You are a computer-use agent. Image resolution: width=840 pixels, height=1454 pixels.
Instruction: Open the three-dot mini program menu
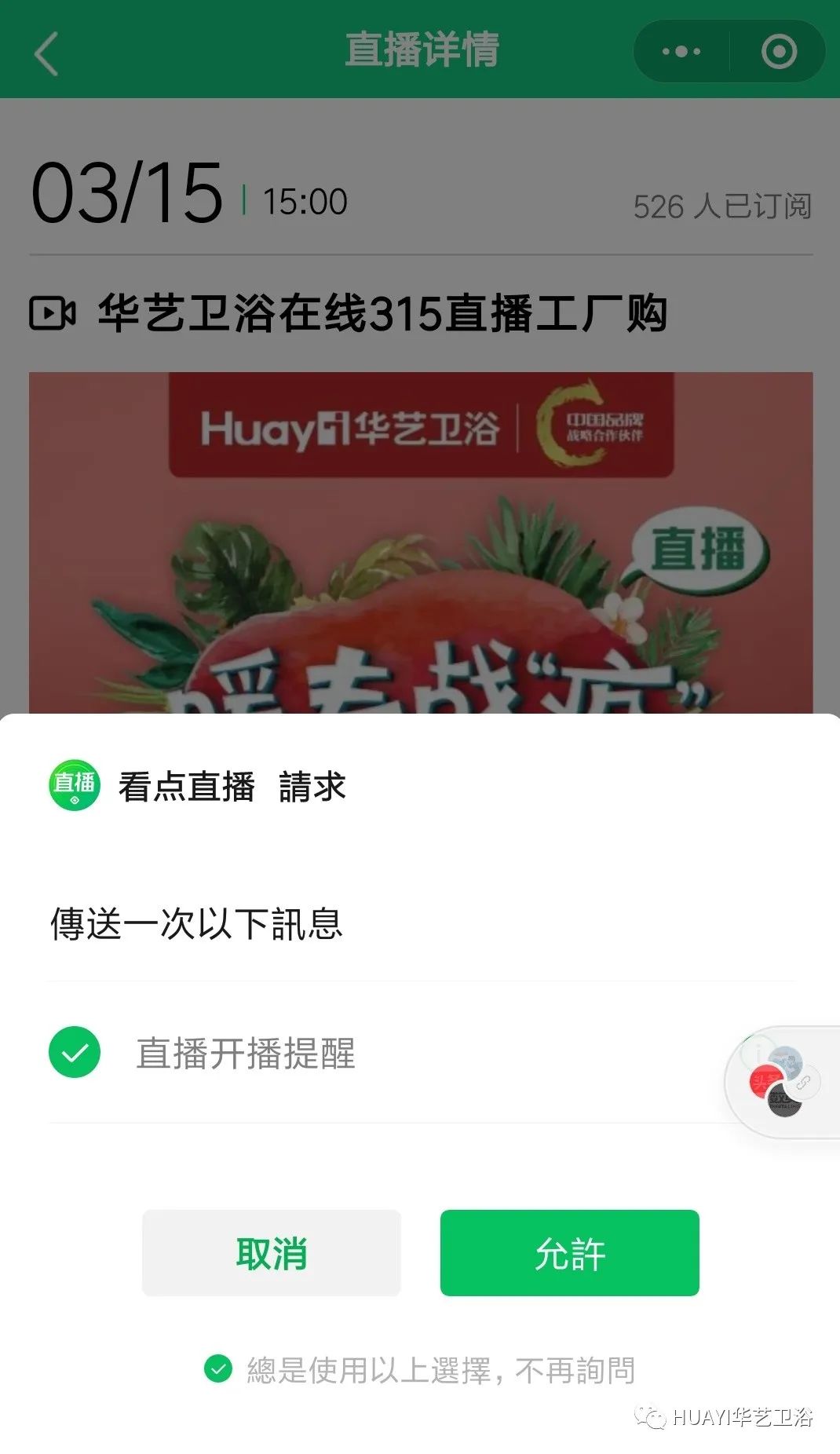tap(681, 52)
